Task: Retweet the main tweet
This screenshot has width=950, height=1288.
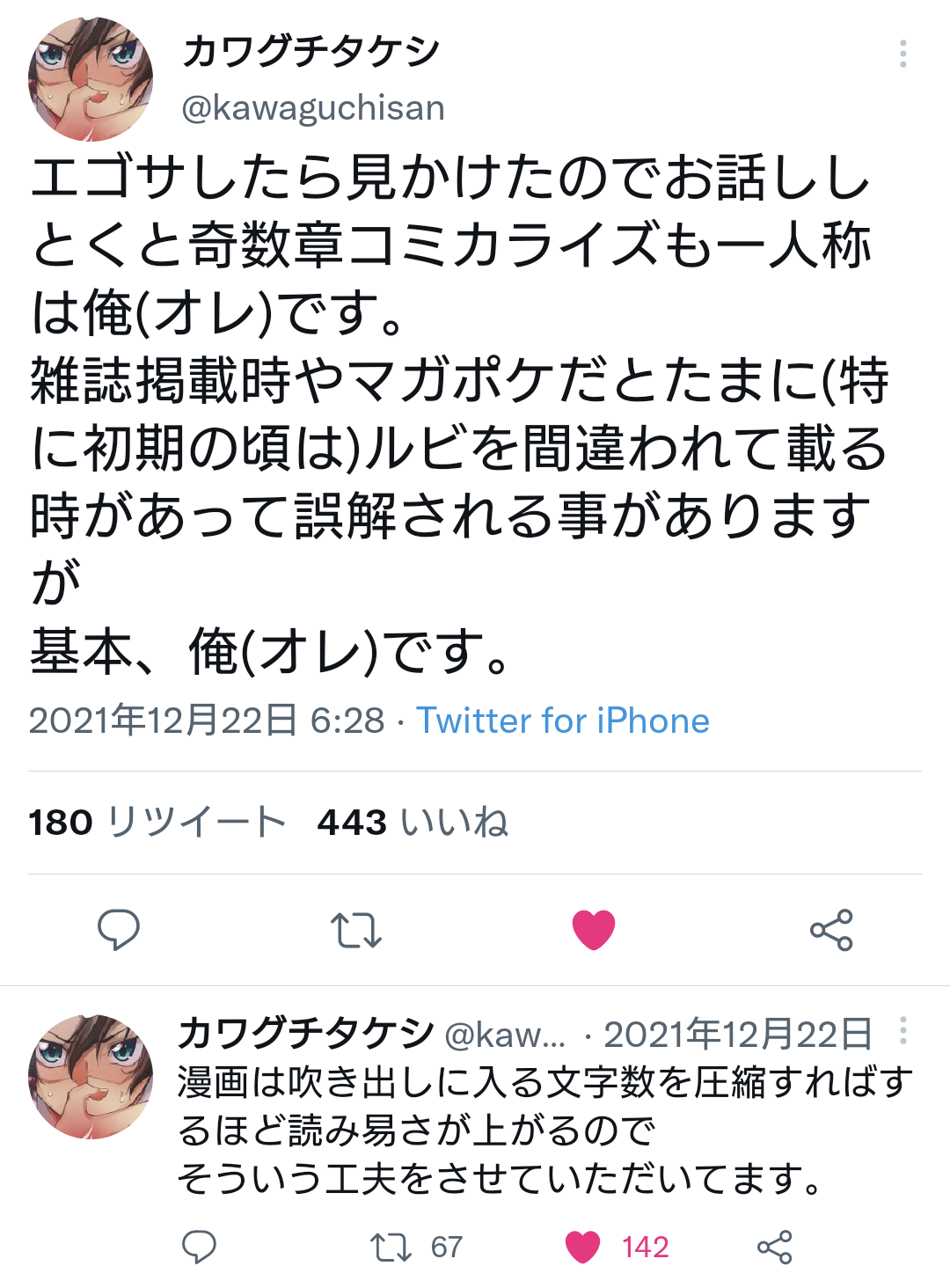Action: pyautogui.click(x=356, y=930)
